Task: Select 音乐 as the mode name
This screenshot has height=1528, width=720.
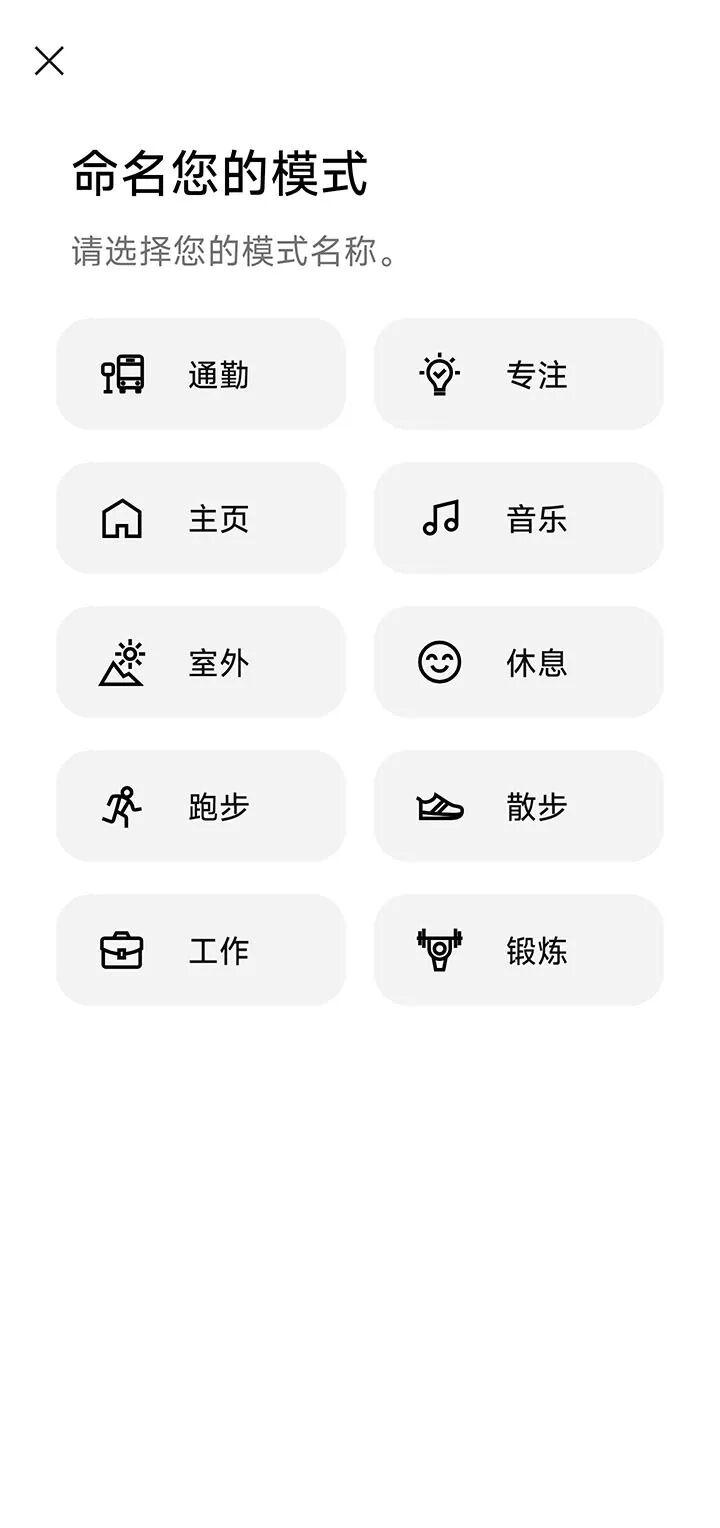Action: coord(518,518)
